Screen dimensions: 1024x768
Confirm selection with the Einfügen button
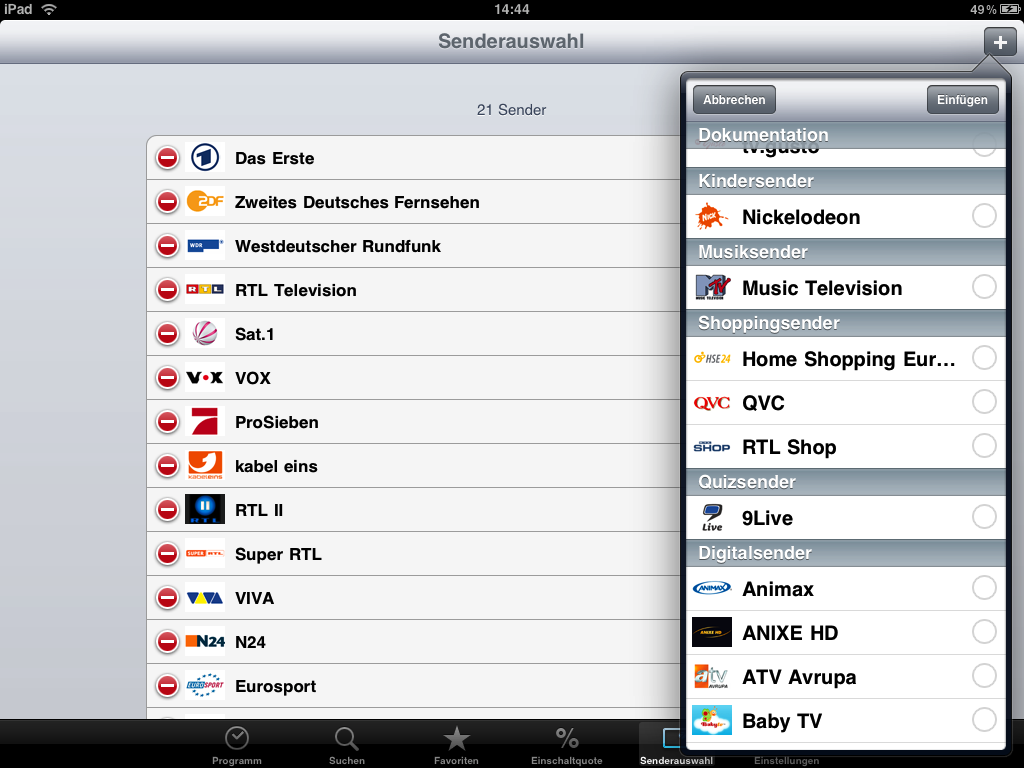(x=962, y=100)
